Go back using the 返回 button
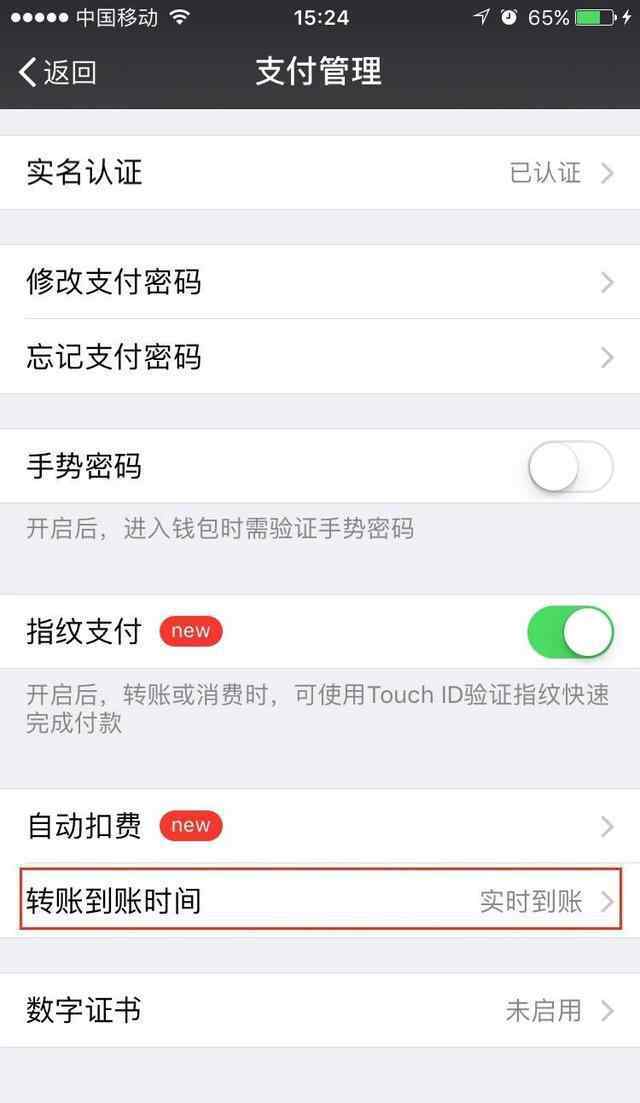Image resolution: width=640 pixels, height=1103 pixels. coord(58,72)
